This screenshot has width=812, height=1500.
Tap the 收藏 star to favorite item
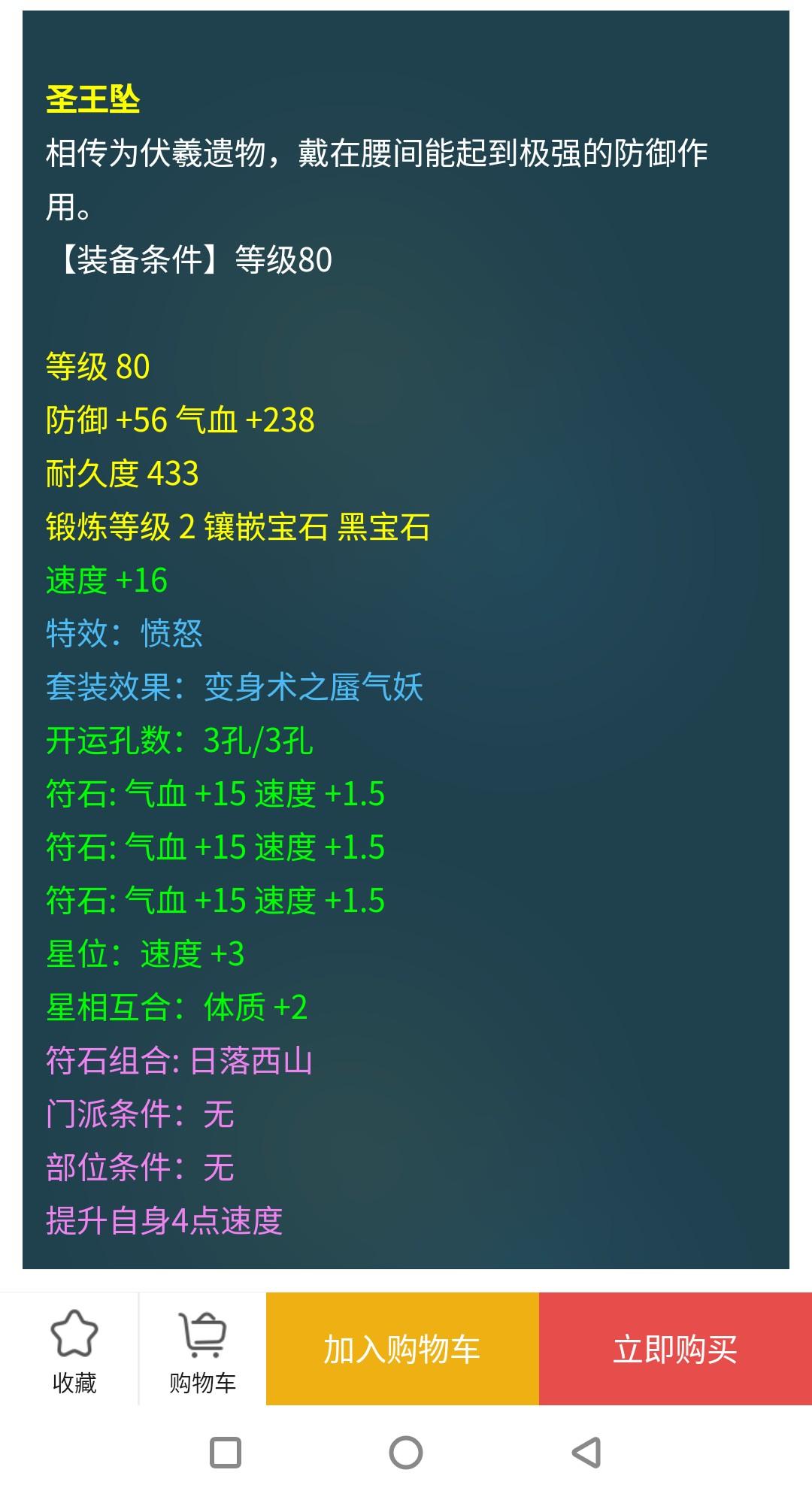coord(74,1349)
